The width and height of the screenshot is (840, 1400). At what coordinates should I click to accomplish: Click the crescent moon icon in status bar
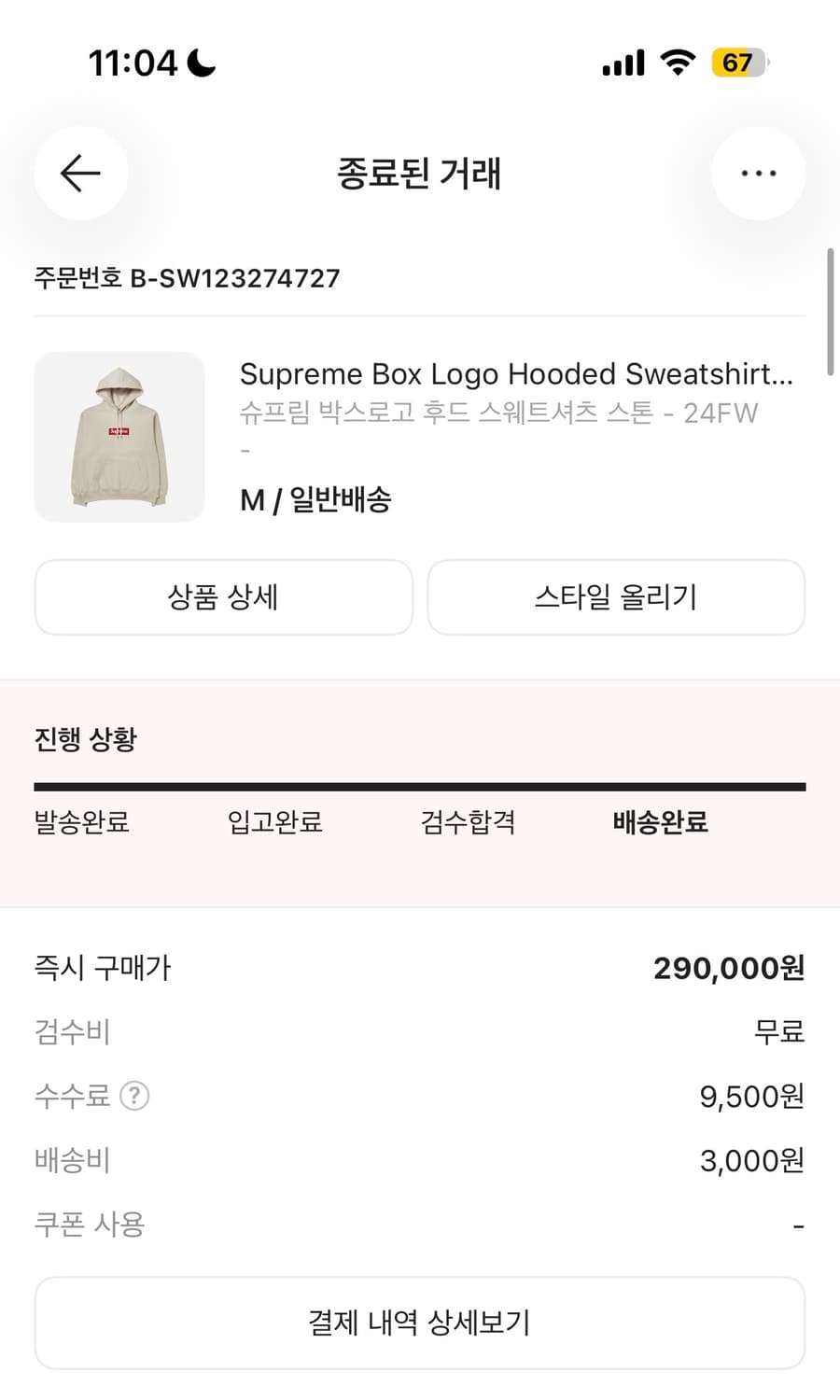199,61
